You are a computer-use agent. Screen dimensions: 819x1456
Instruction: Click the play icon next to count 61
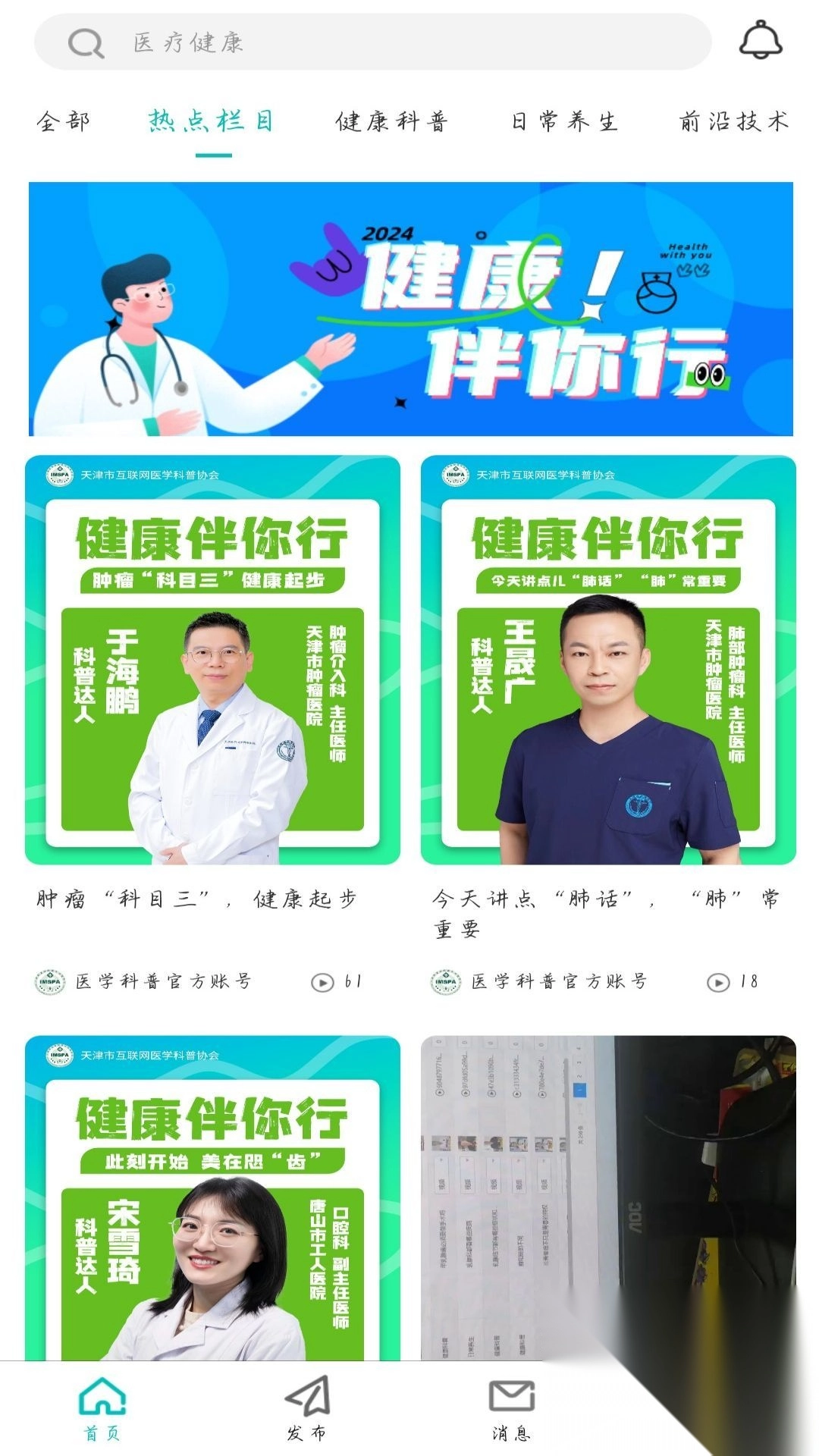324,983
